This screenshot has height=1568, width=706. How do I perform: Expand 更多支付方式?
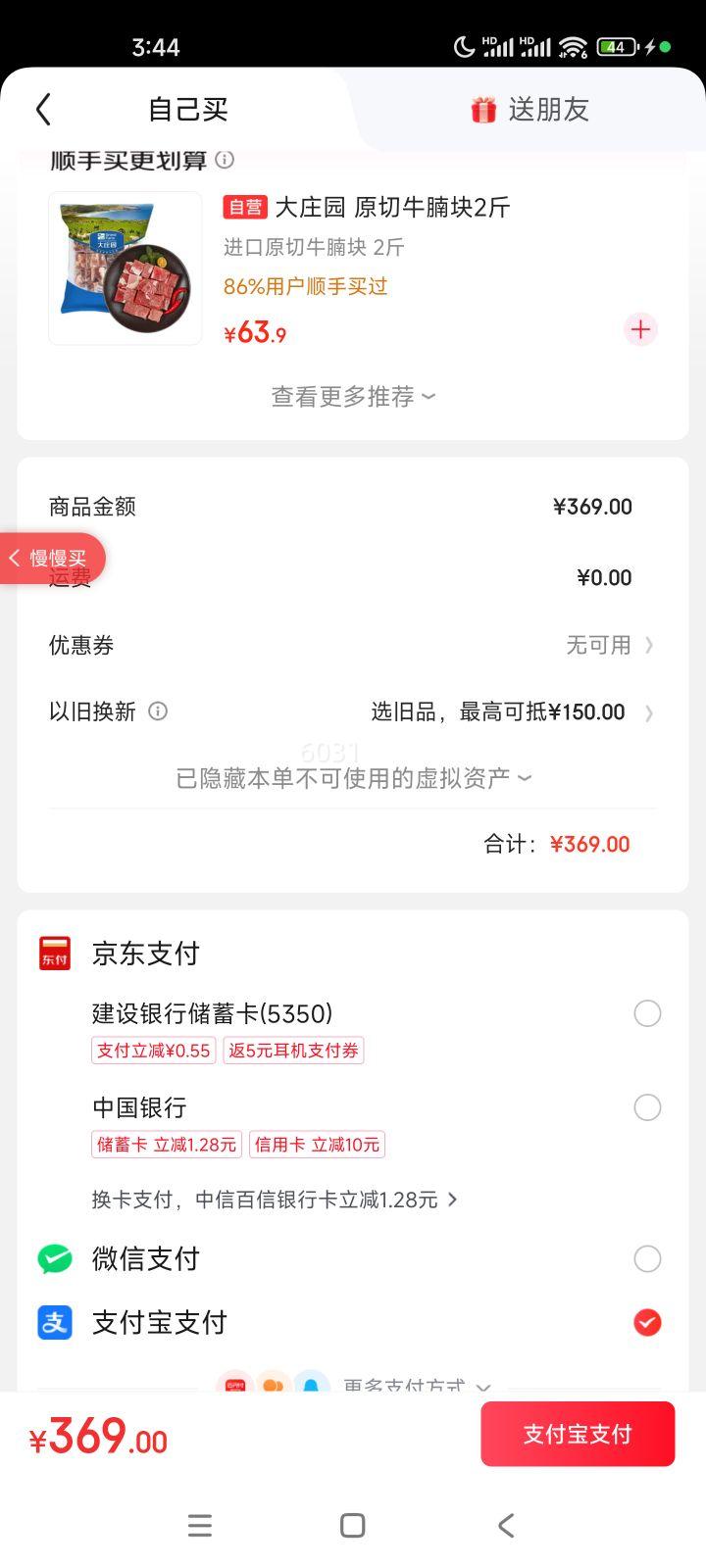pyautogui.click(x=412, y=1386)
